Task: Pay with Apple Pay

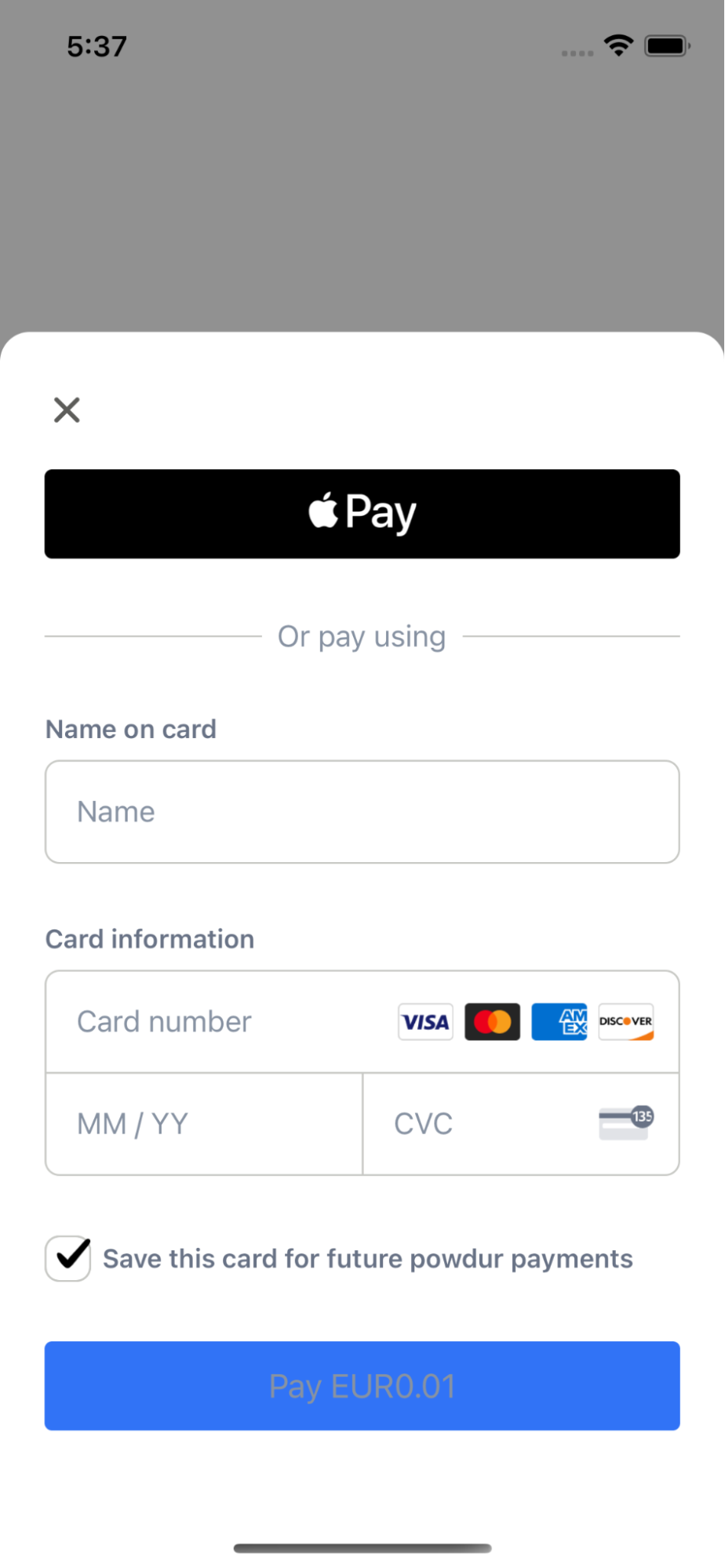Action: coord(362,514)
